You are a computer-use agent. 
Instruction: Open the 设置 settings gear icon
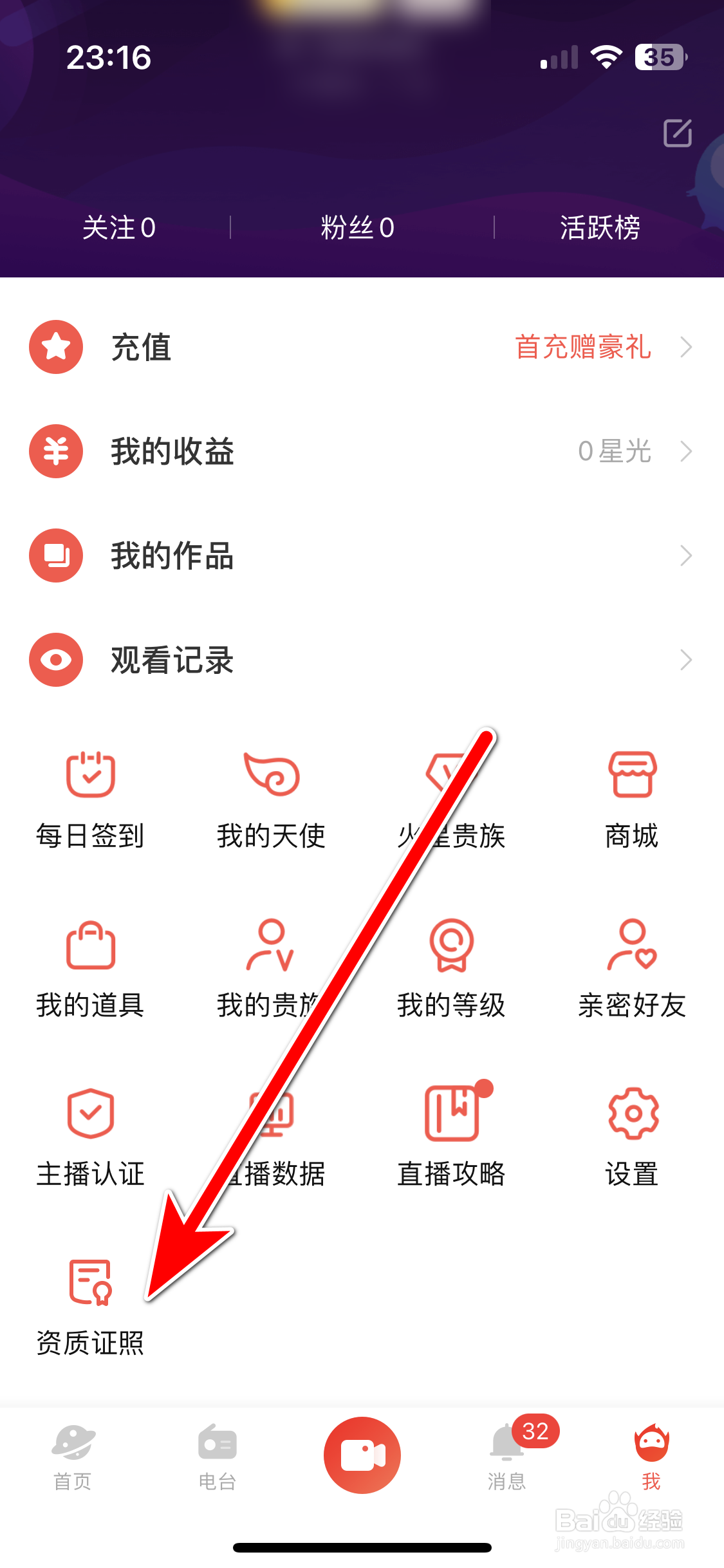point(633,1115)
